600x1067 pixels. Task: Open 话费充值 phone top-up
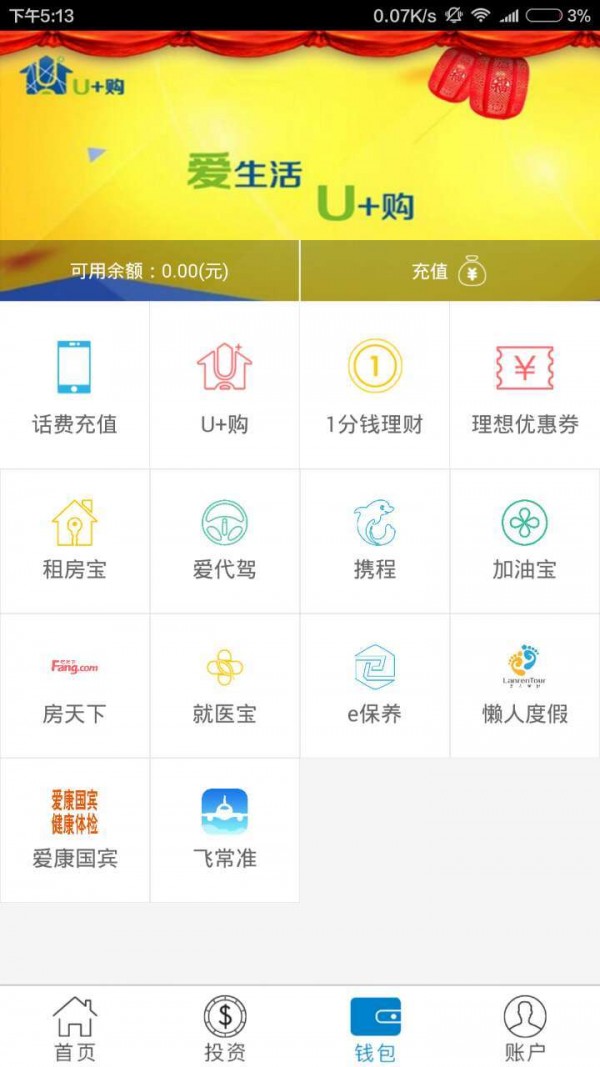coord(75,385)
